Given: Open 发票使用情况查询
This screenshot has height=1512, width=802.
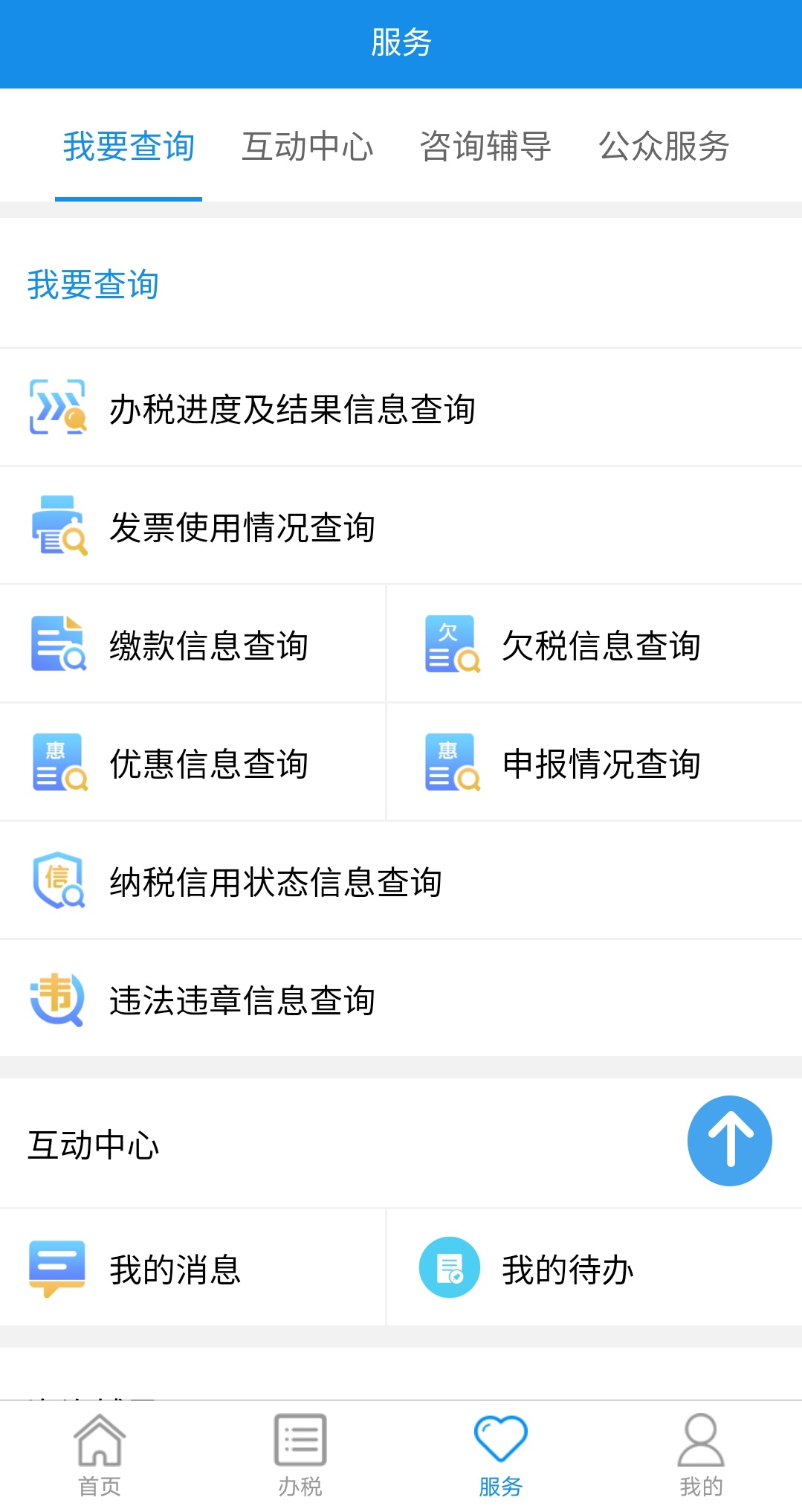Looking at the screenshot, I should pos(401,526).
